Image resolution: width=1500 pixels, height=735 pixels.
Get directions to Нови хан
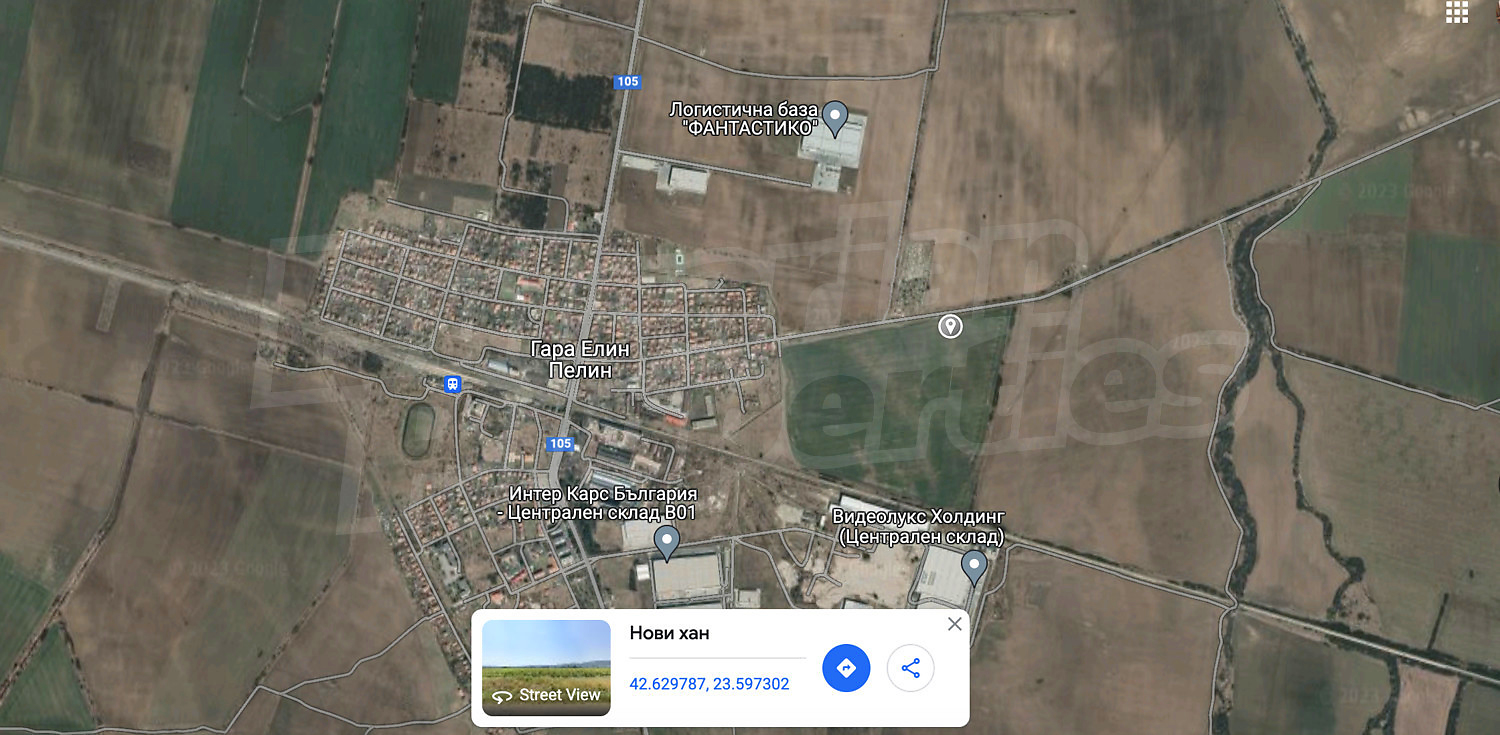point(846,668)
